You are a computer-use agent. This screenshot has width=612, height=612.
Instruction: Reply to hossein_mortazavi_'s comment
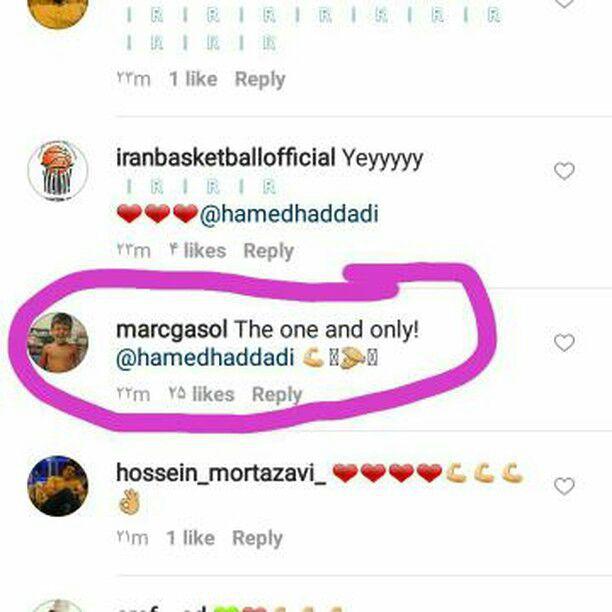pos(257,538)
